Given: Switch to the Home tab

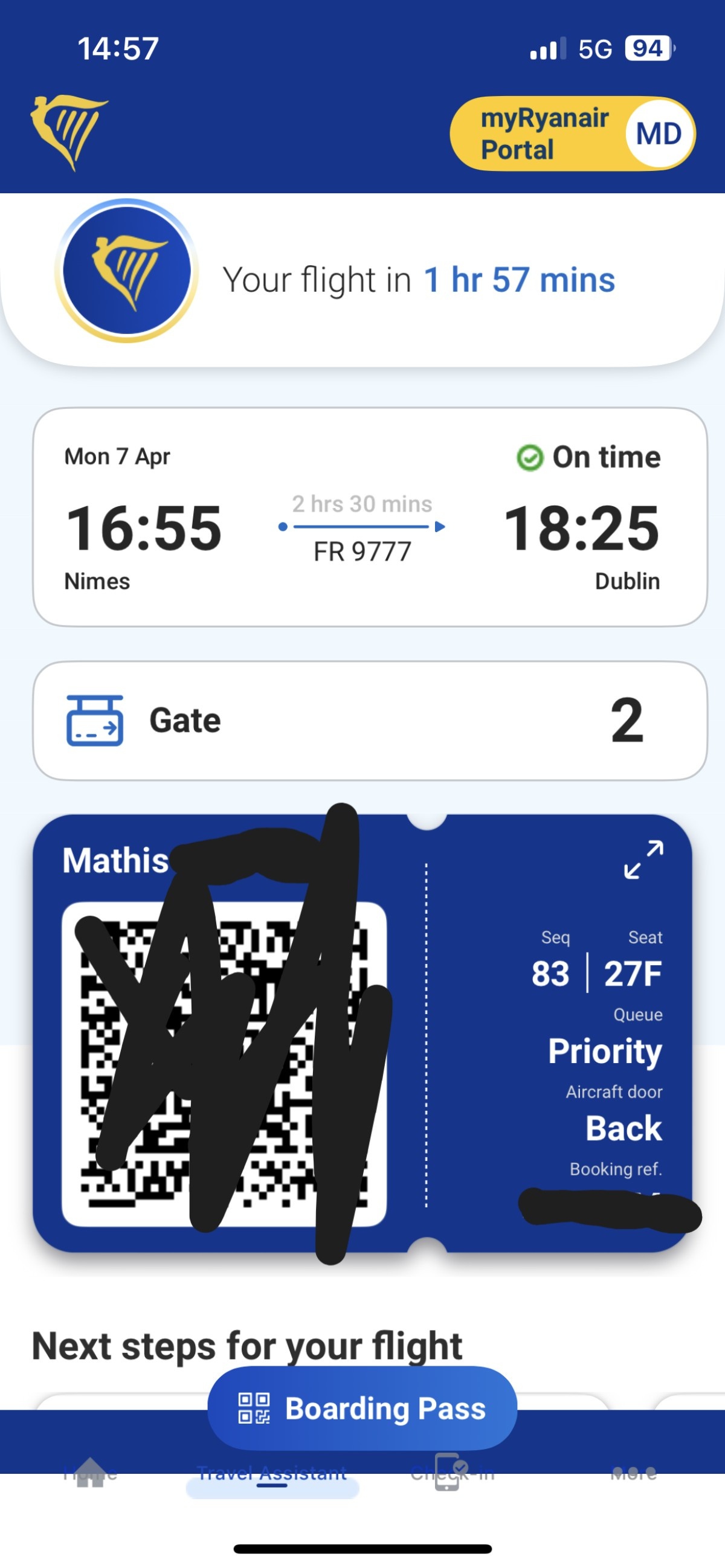Looking at the screenshot, I should 90,1473.
